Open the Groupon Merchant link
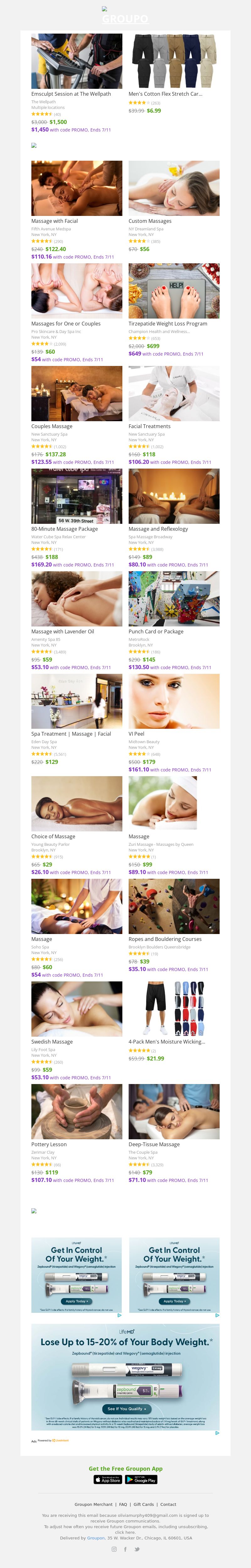Screen dimensions: 251x1568 point(93,1504)
